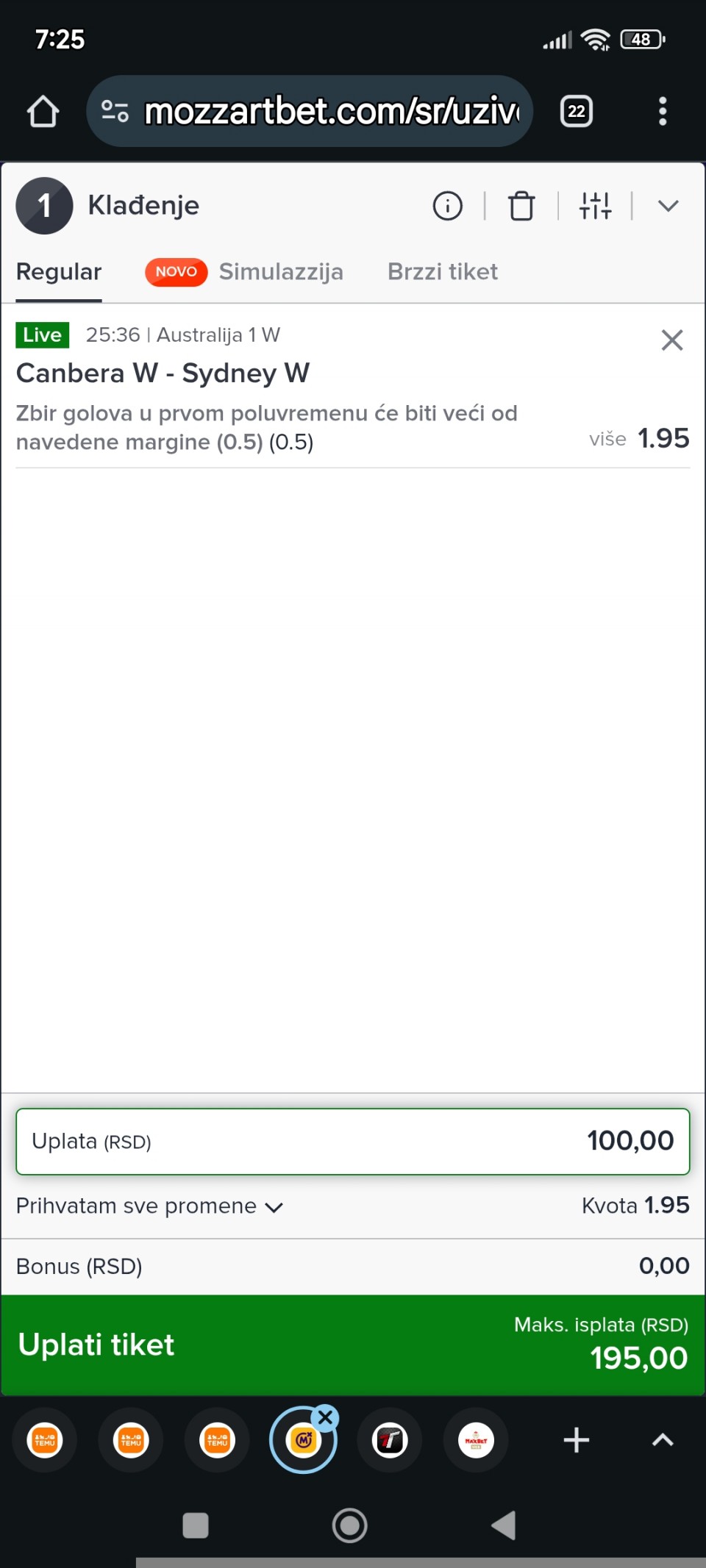
Task: Submit with the Uplati tiket button
Action: tap(353, 1345)
